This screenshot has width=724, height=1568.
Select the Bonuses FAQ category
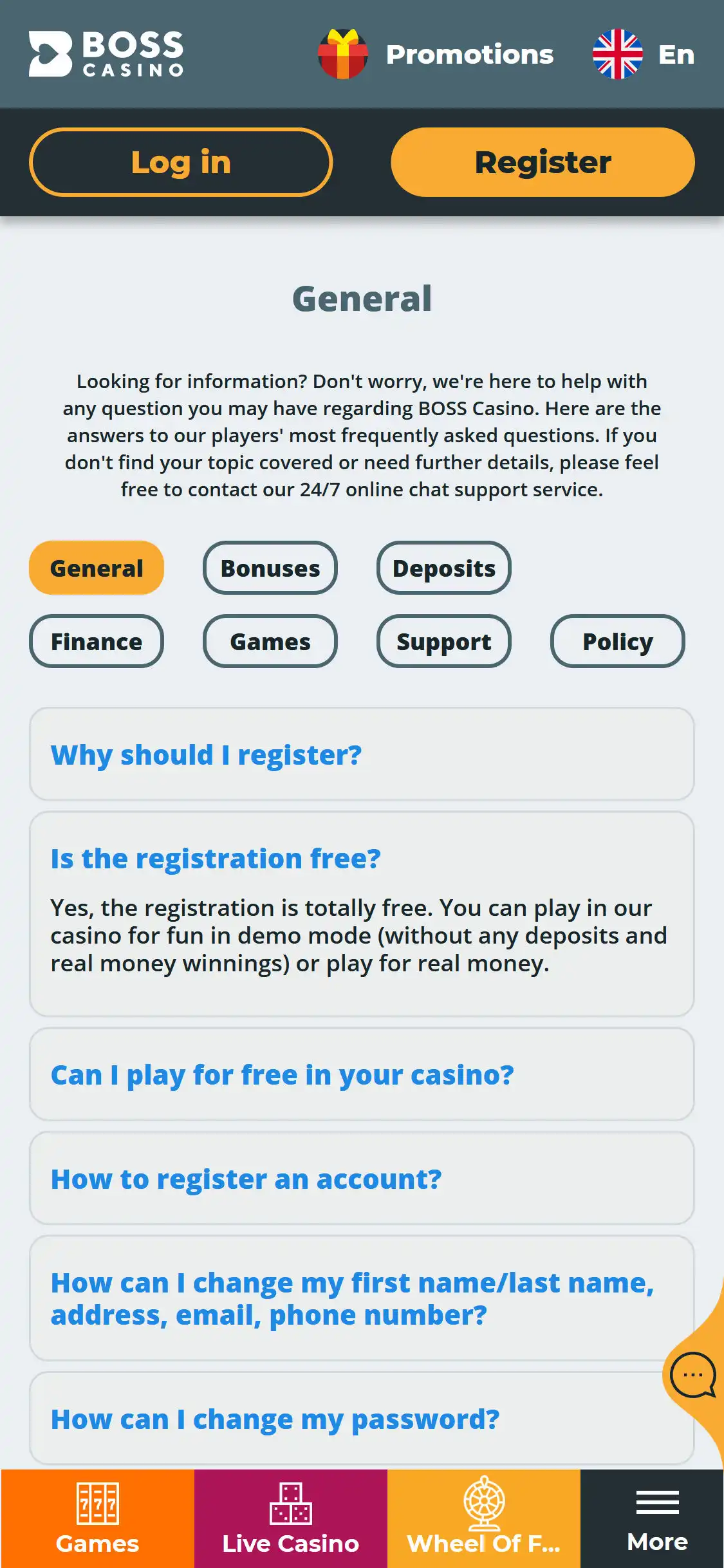(x=270, y=568)
